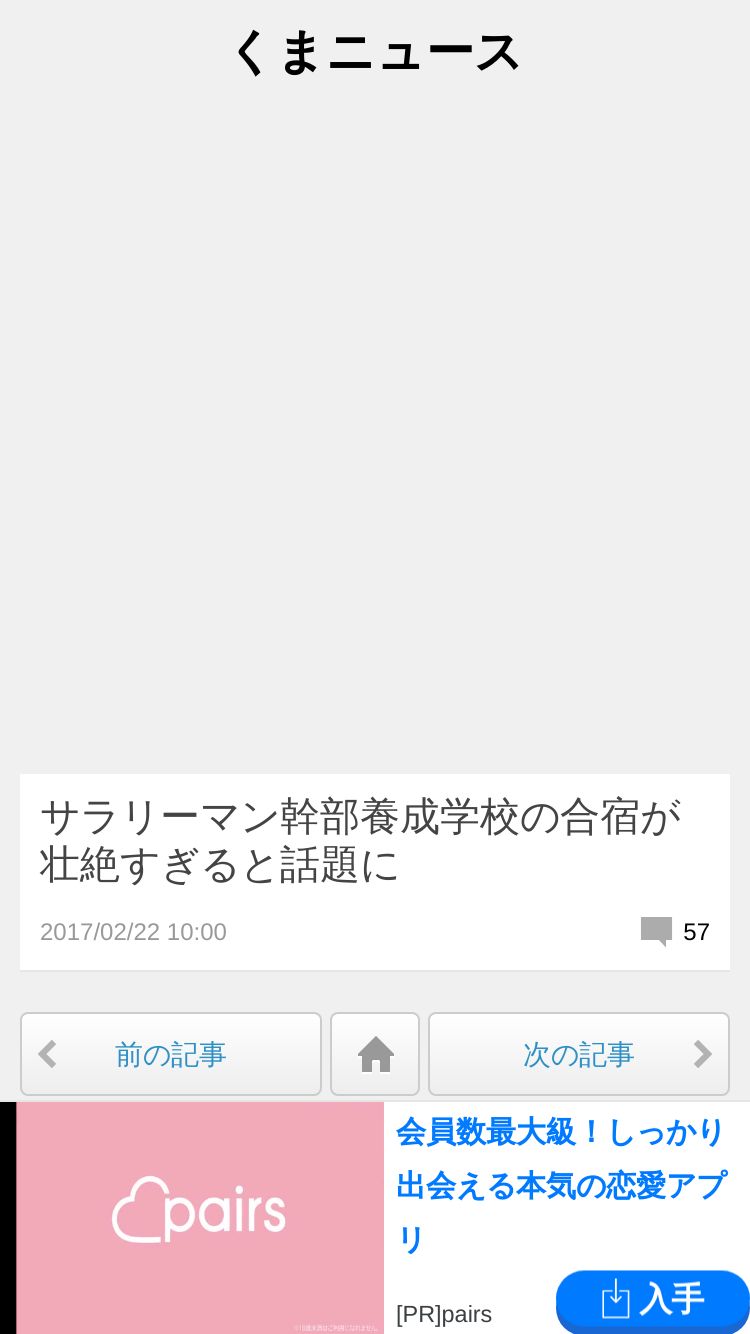750x1334 pixels.
Task: Open the pink pairs ad banner
Action: click(200, 1217)
